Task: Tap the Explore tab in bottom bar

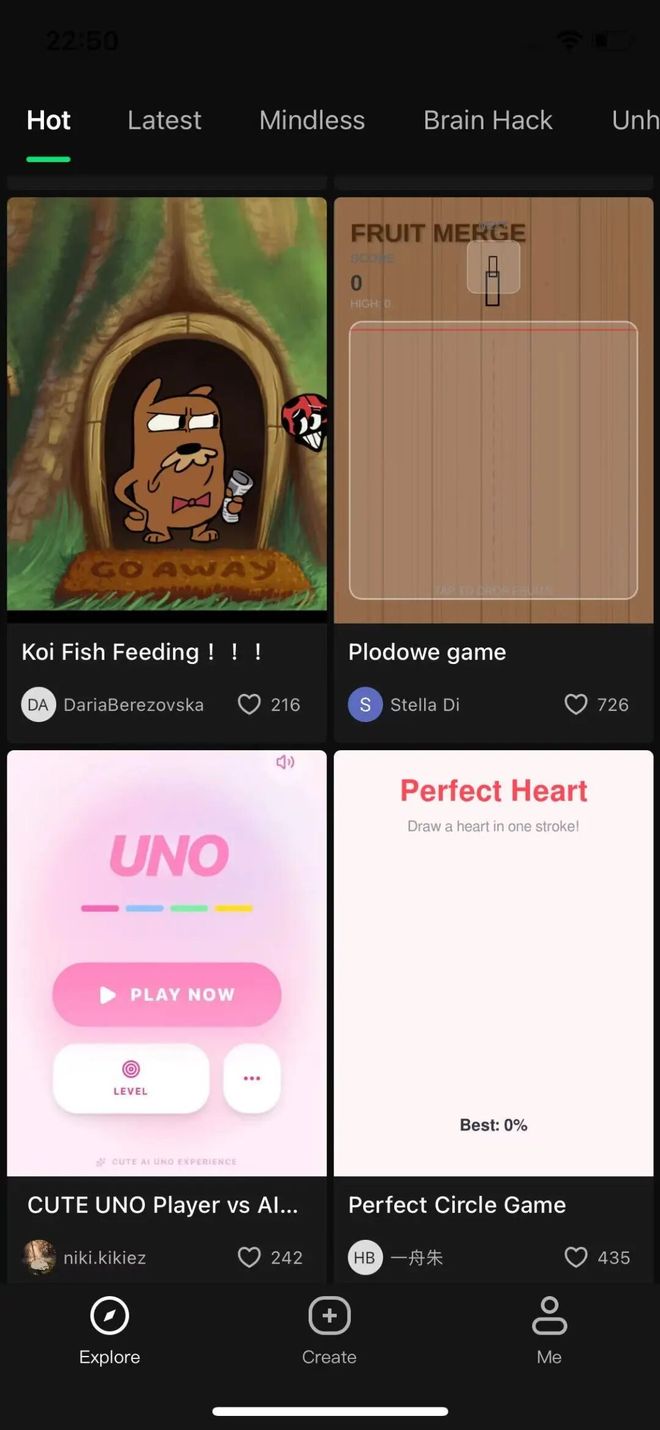Action: point(110,1331)
